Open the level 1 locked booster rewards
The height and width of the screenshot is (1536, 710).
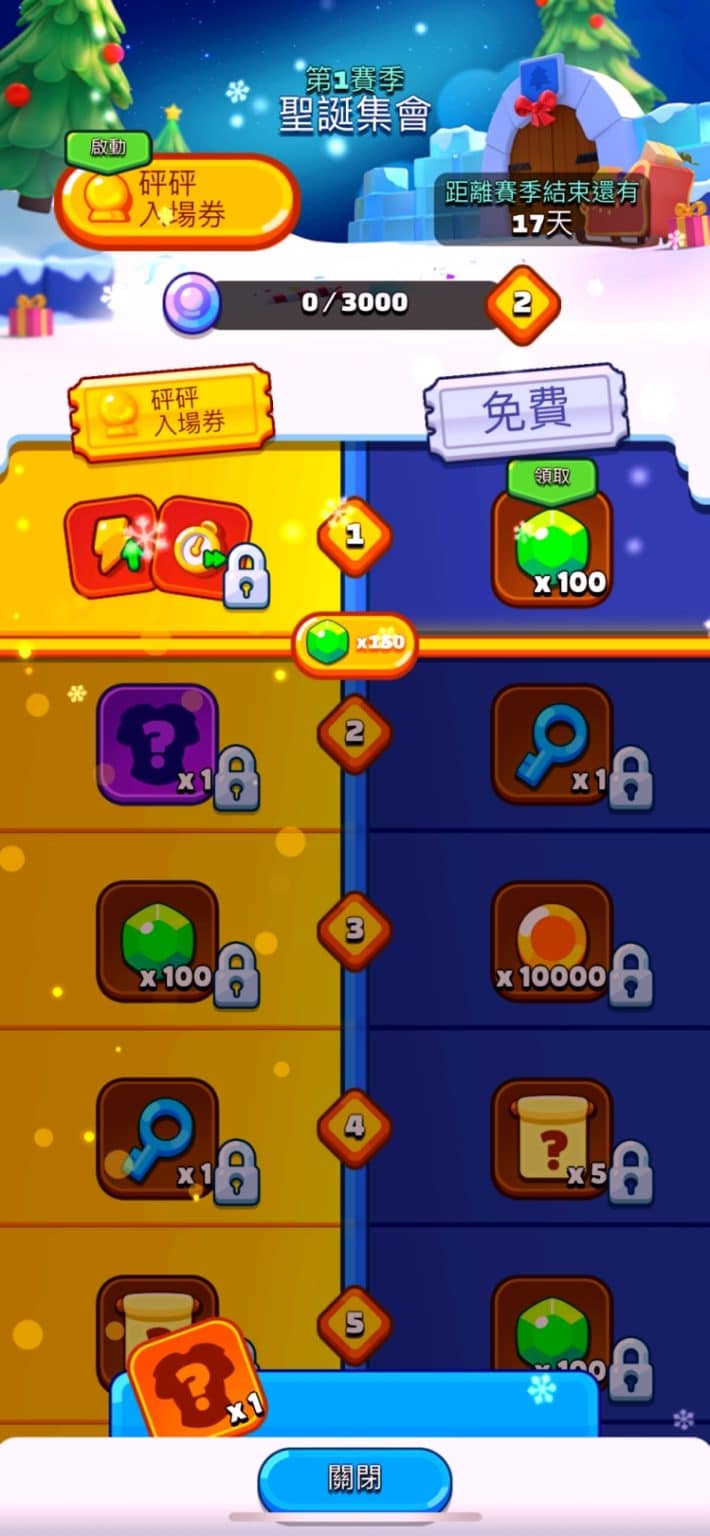pyautogui.click(x=157, y=546)
